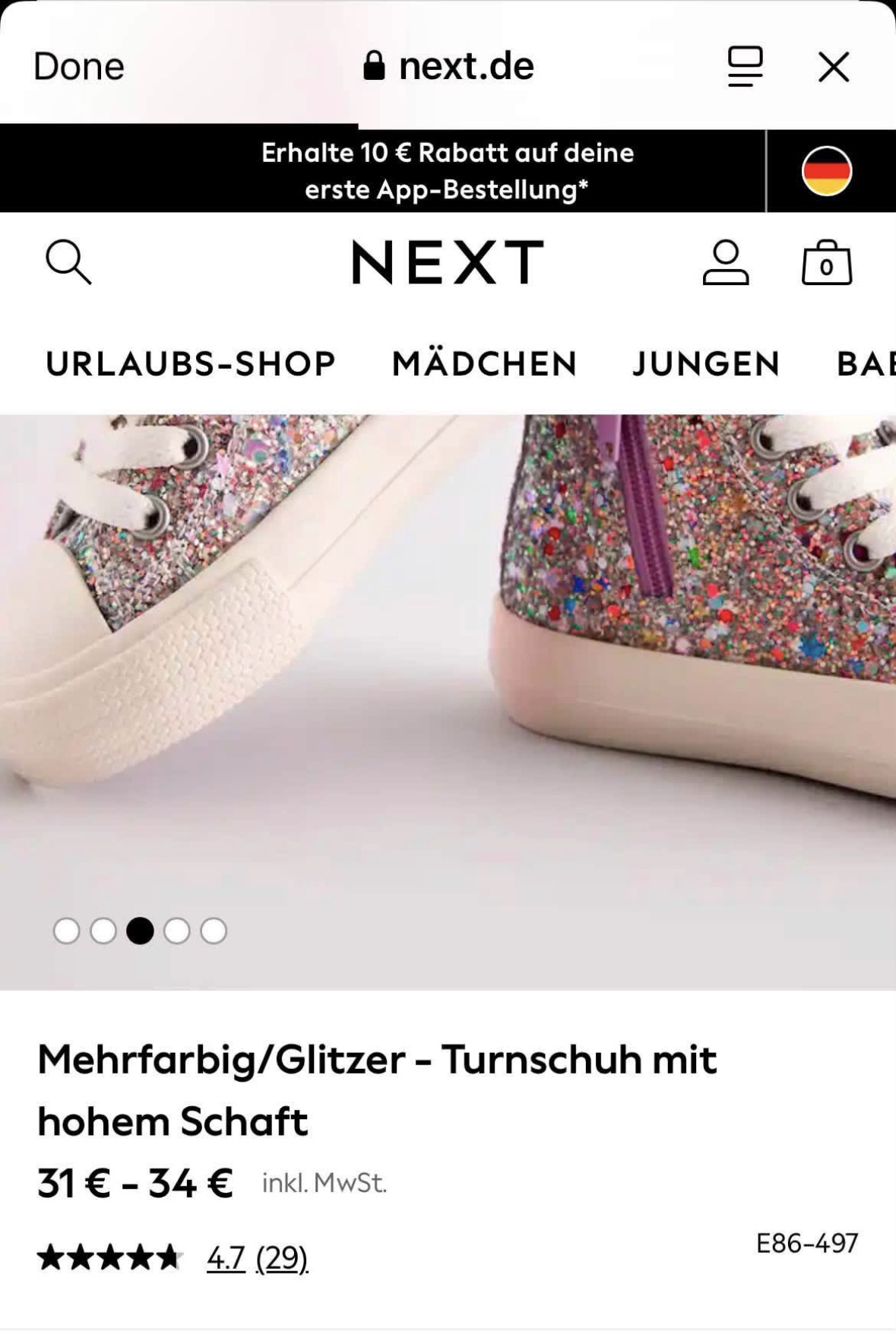
Task: Open the account profile icon
Action: pos(726,262)
